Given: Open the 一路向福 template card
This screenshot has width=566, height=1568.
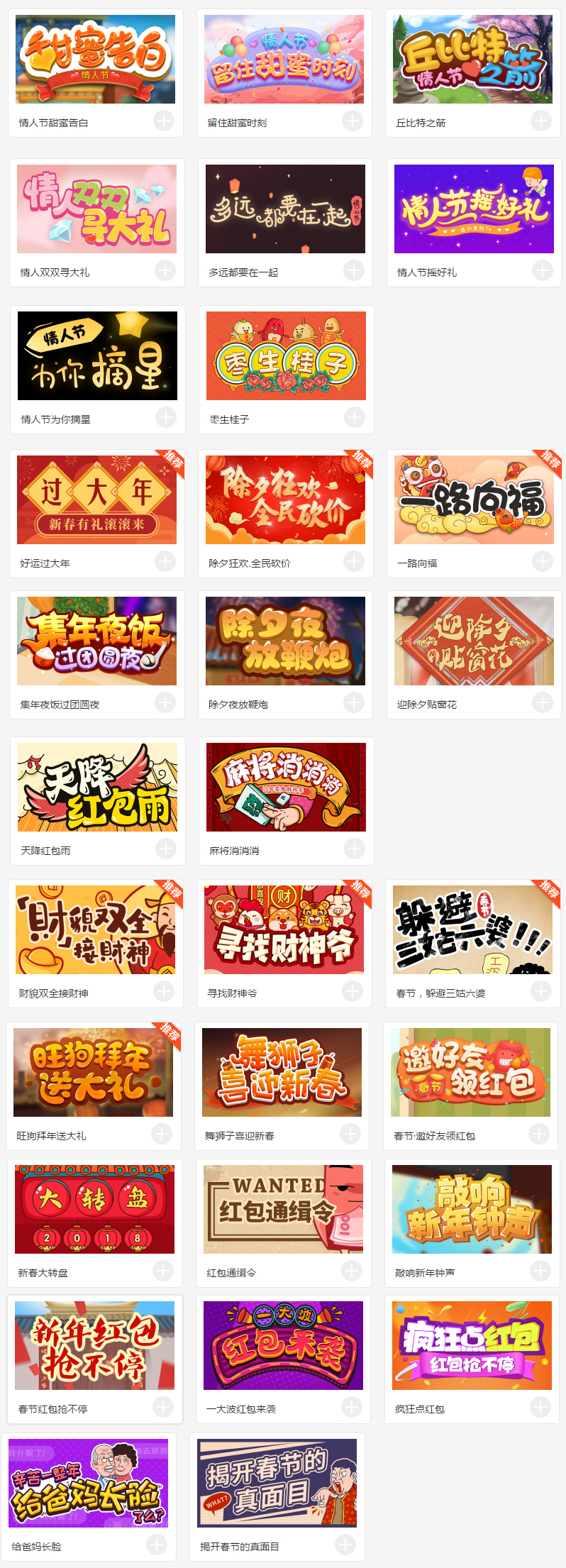Looking at the screenshot, I should [474, 500].
